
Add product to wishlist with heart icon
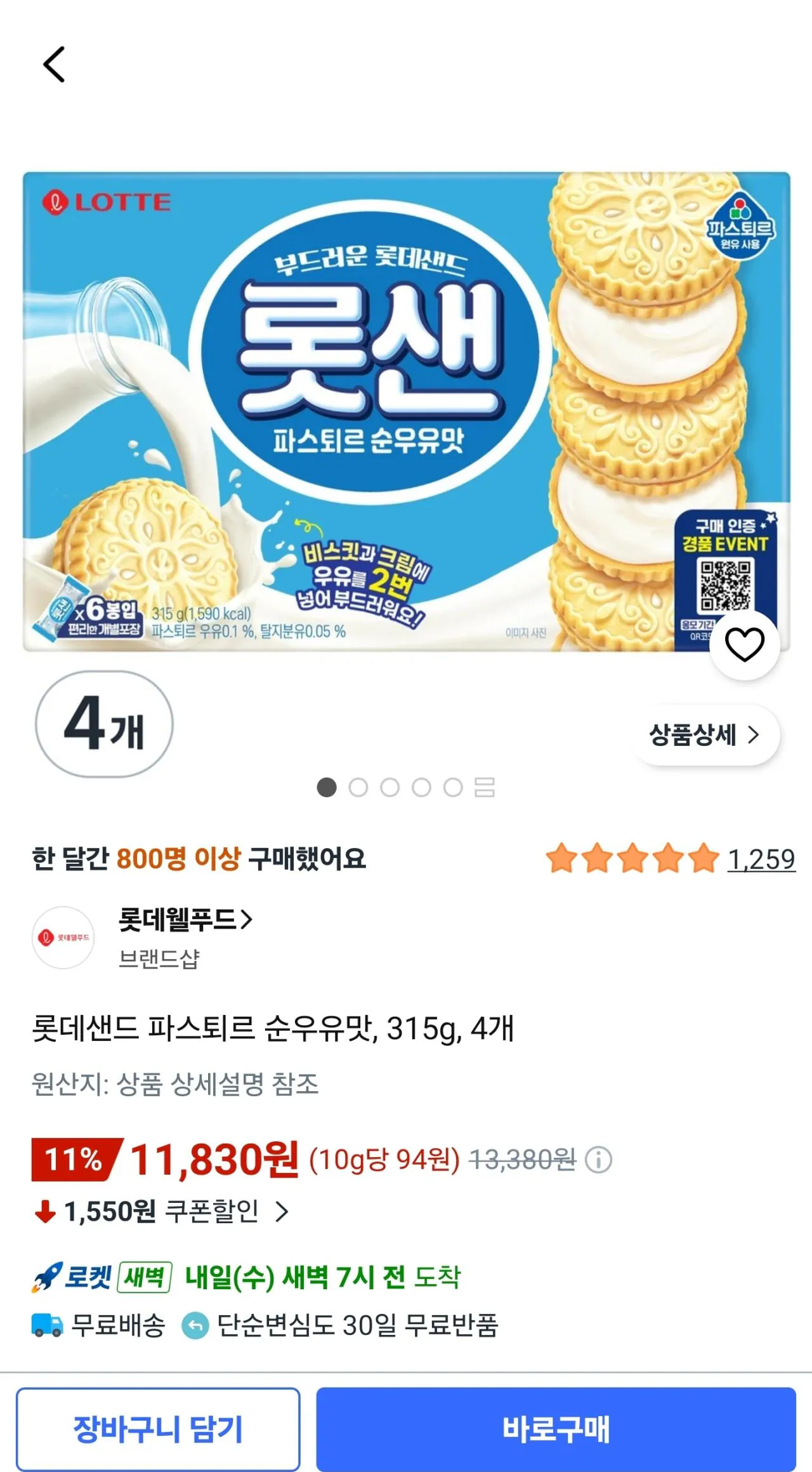(744, 645)
